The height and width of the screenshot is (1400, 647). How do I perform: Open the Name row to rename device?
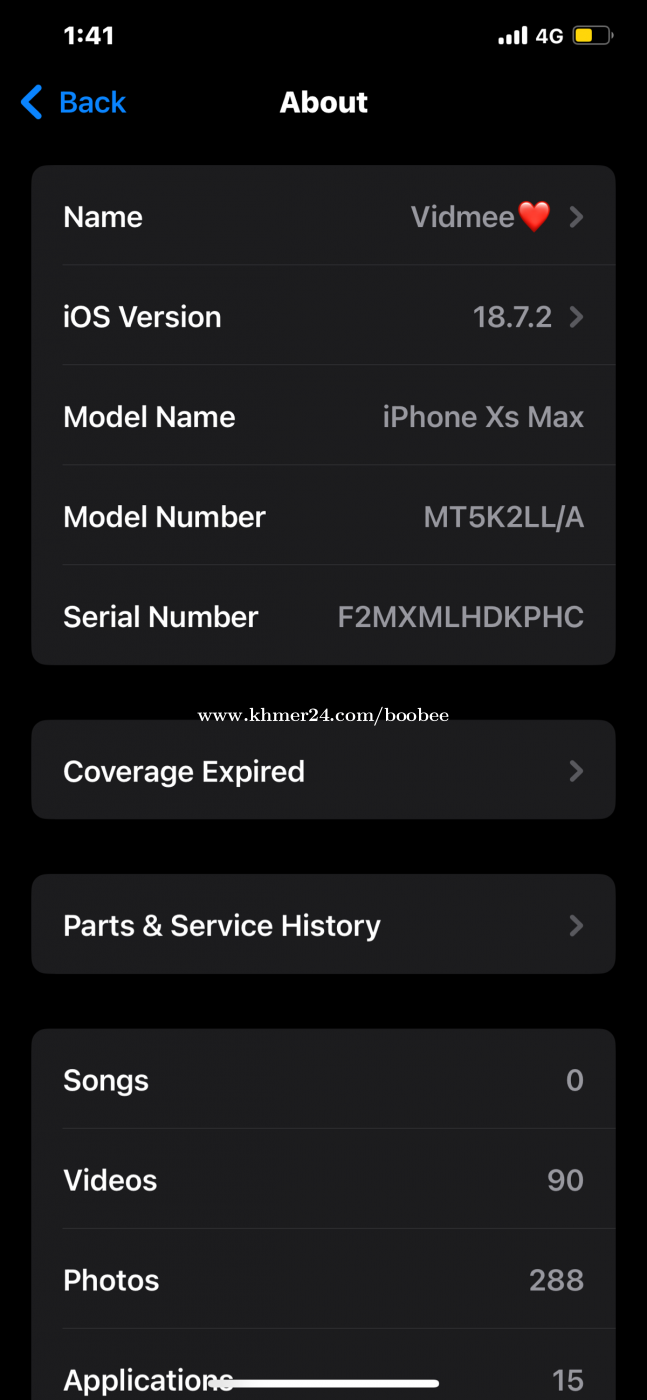(323, 217)
